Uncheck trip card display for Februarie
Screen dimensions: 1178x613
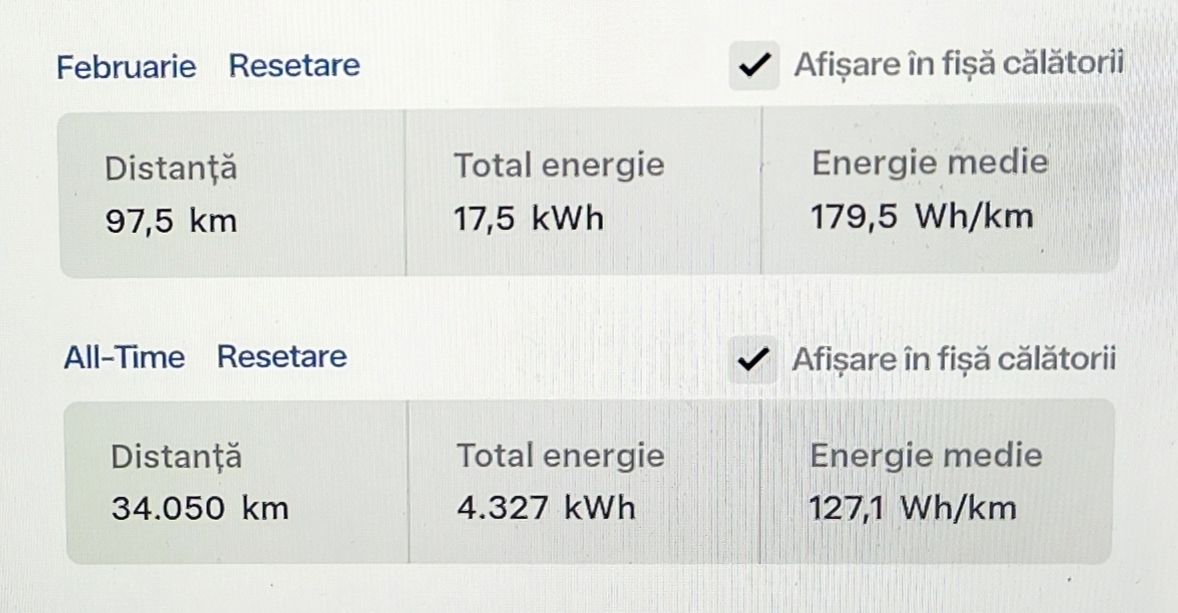[x=753, y=66]
